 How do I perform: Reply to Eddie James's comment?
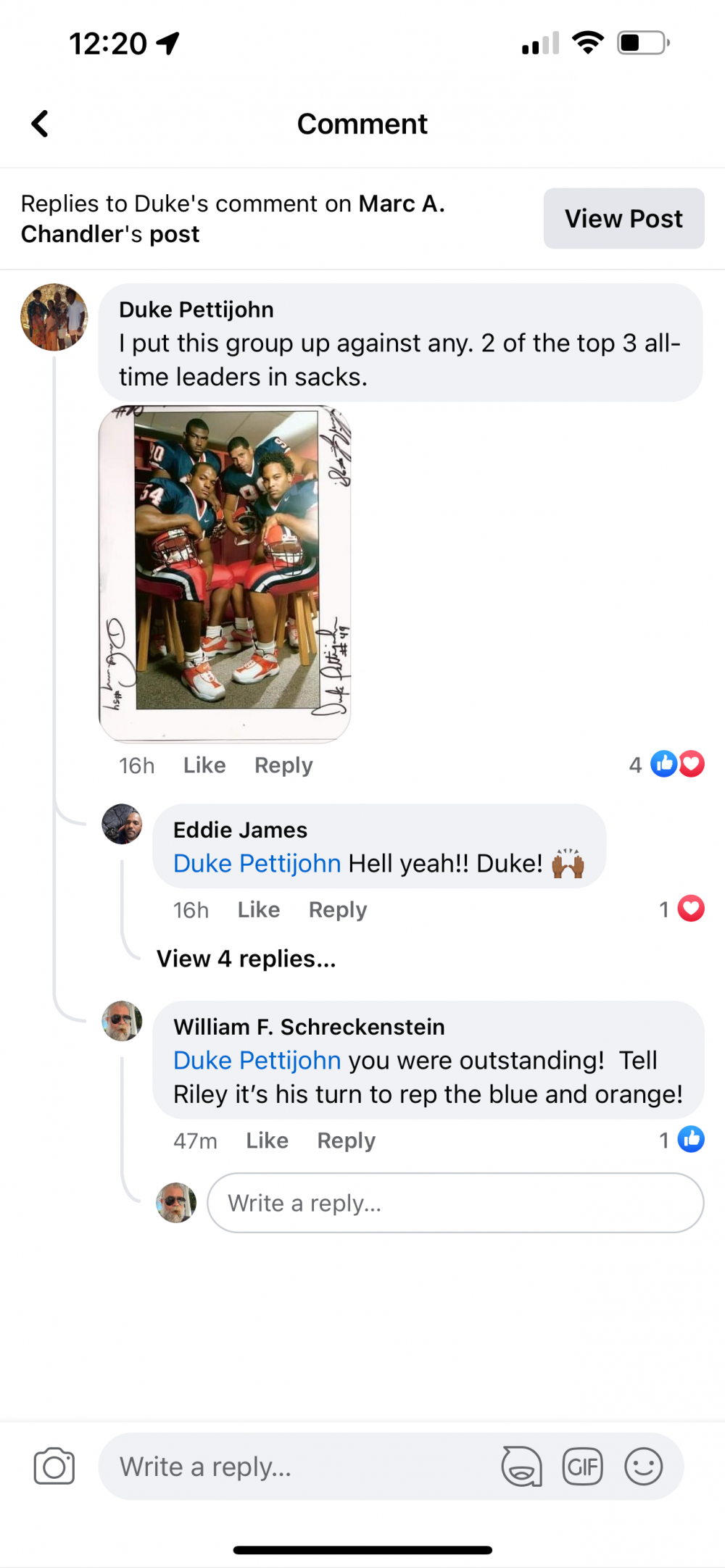point(338,909)
